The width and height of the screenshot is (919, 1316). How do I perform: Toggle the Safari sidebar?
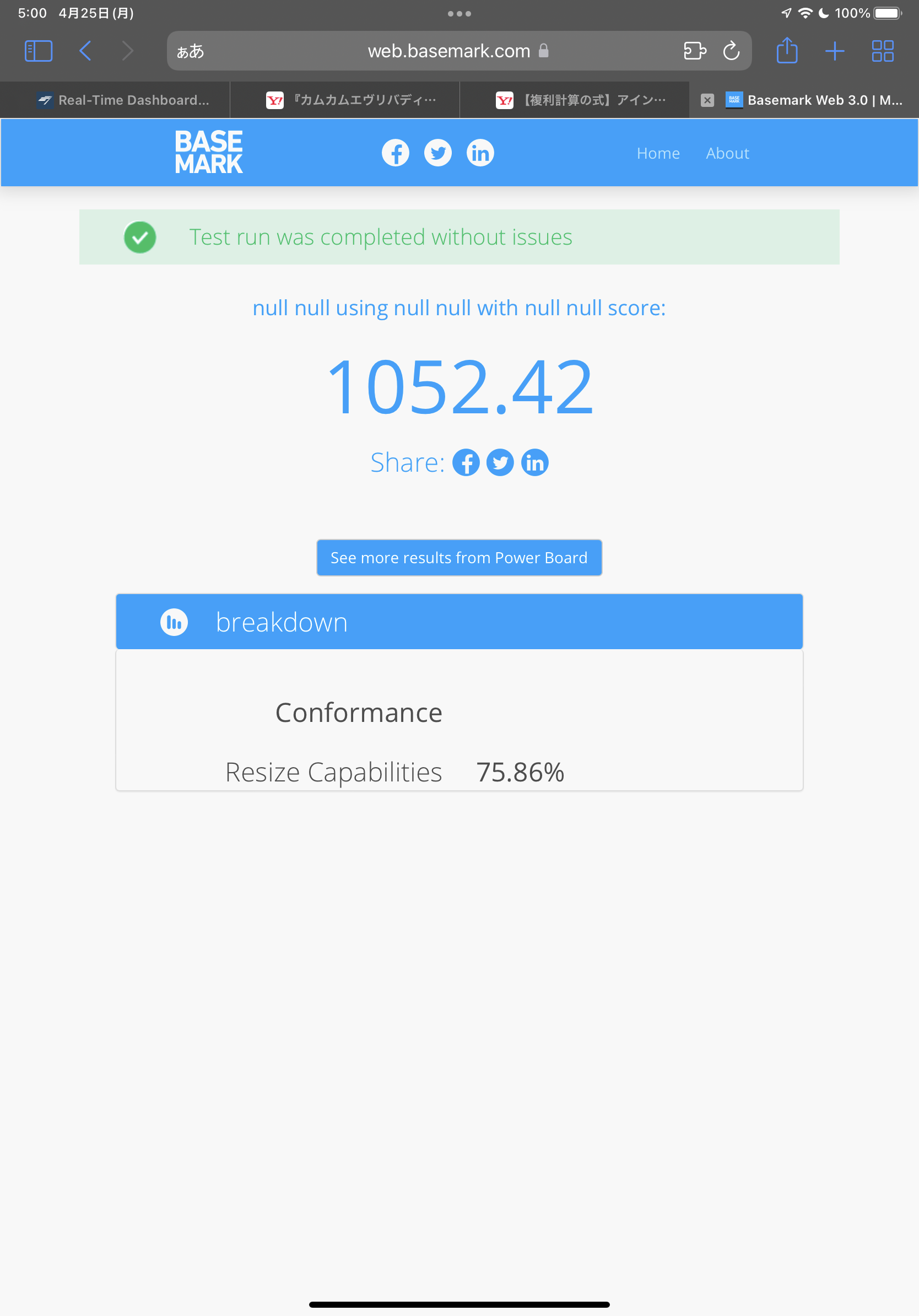pos(39,51)
